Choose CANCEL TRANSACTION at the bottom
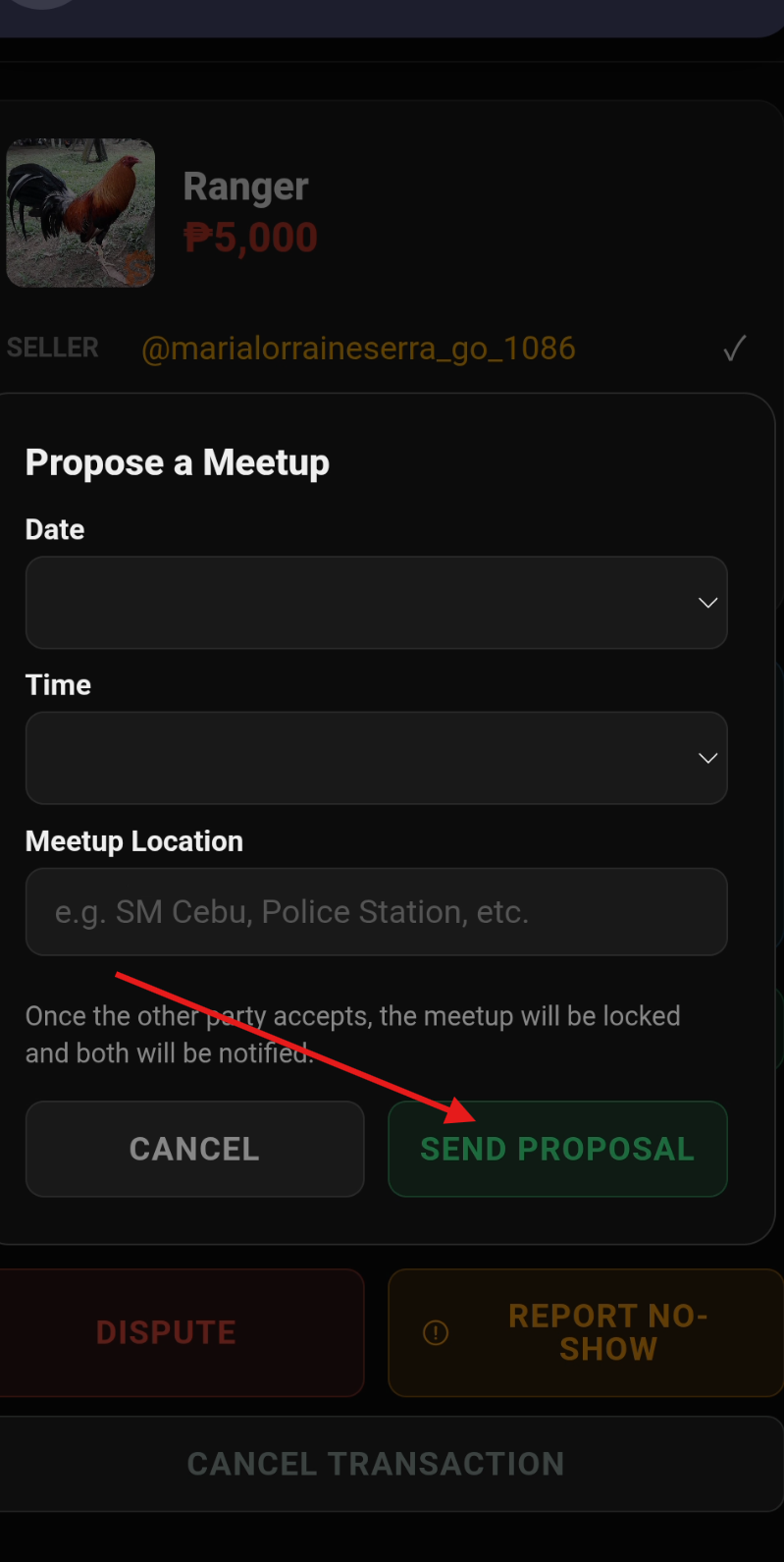The width and height of the screenshot is (784, 1562). click(376, 1463)
